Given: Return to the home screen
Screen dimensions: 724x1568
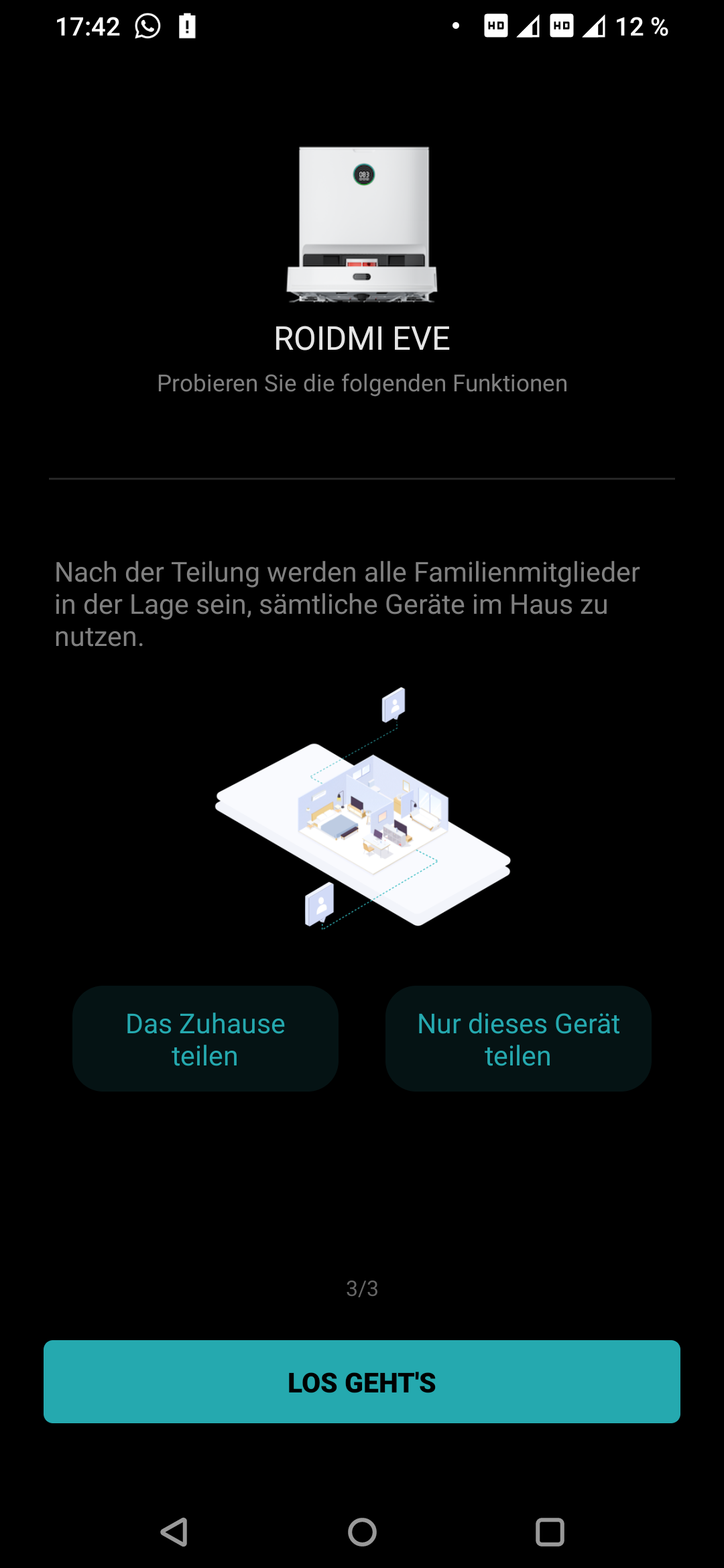Looking at the screenshot, I should coord(362,1532).
